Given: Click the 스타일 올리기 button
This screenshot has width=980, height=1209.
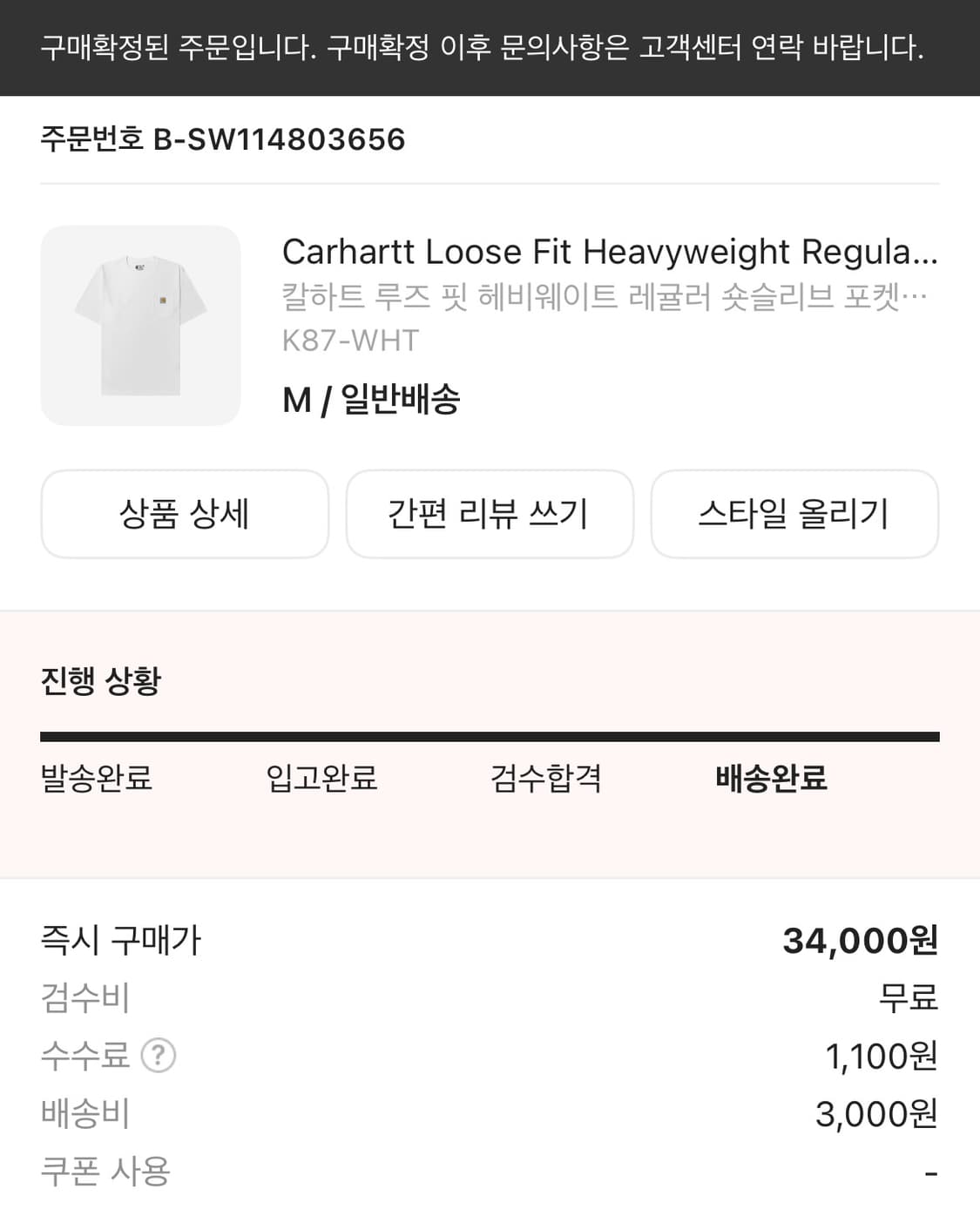Looking at the screenshot, I should [794, 514].
